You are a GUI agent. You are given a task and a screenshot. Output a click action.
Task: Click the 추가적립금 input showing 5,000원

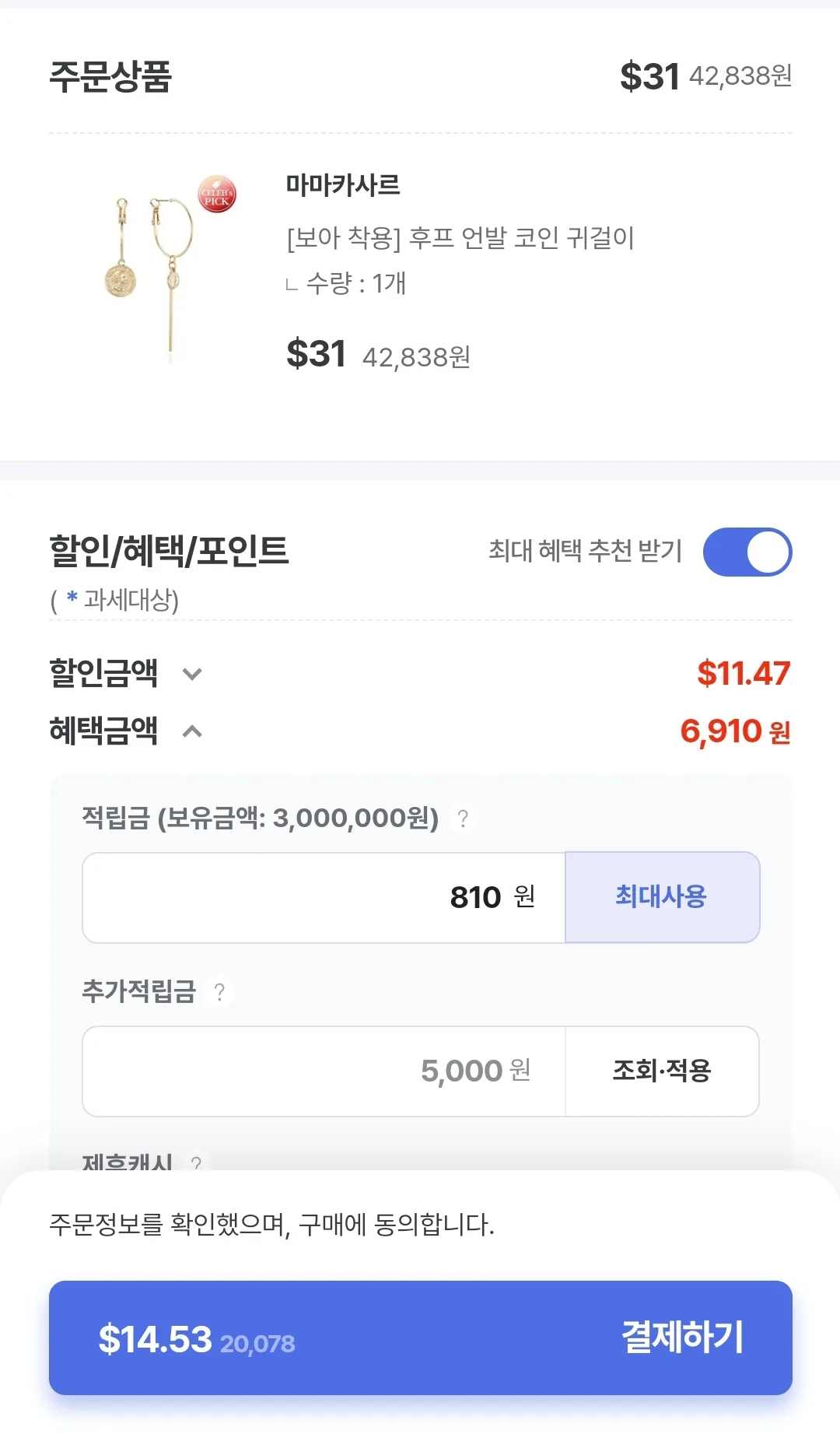tap(324, 1071)
